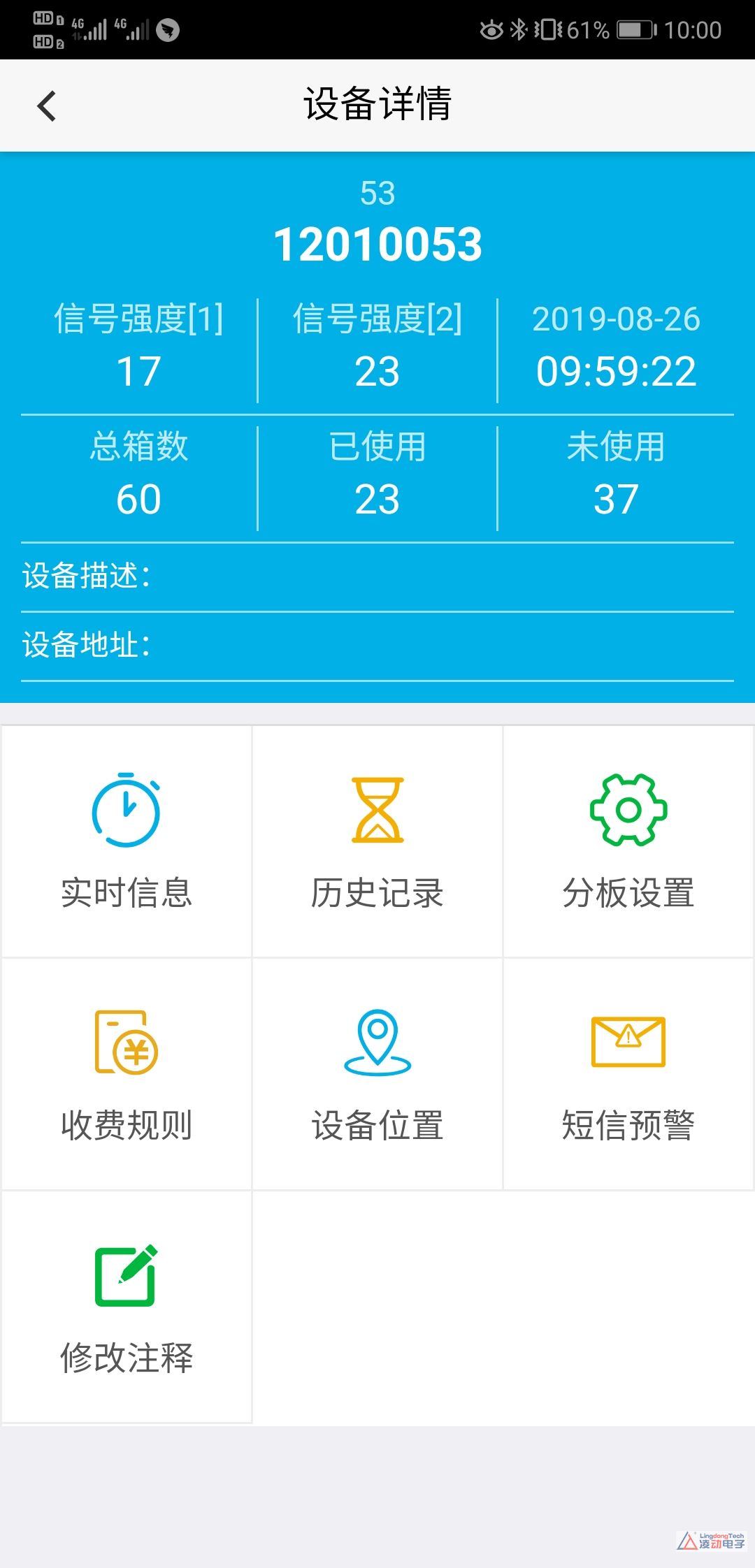Open 实时信息 real-time info
Viewport: 755px width, 1568px height.
coord(127,841)
